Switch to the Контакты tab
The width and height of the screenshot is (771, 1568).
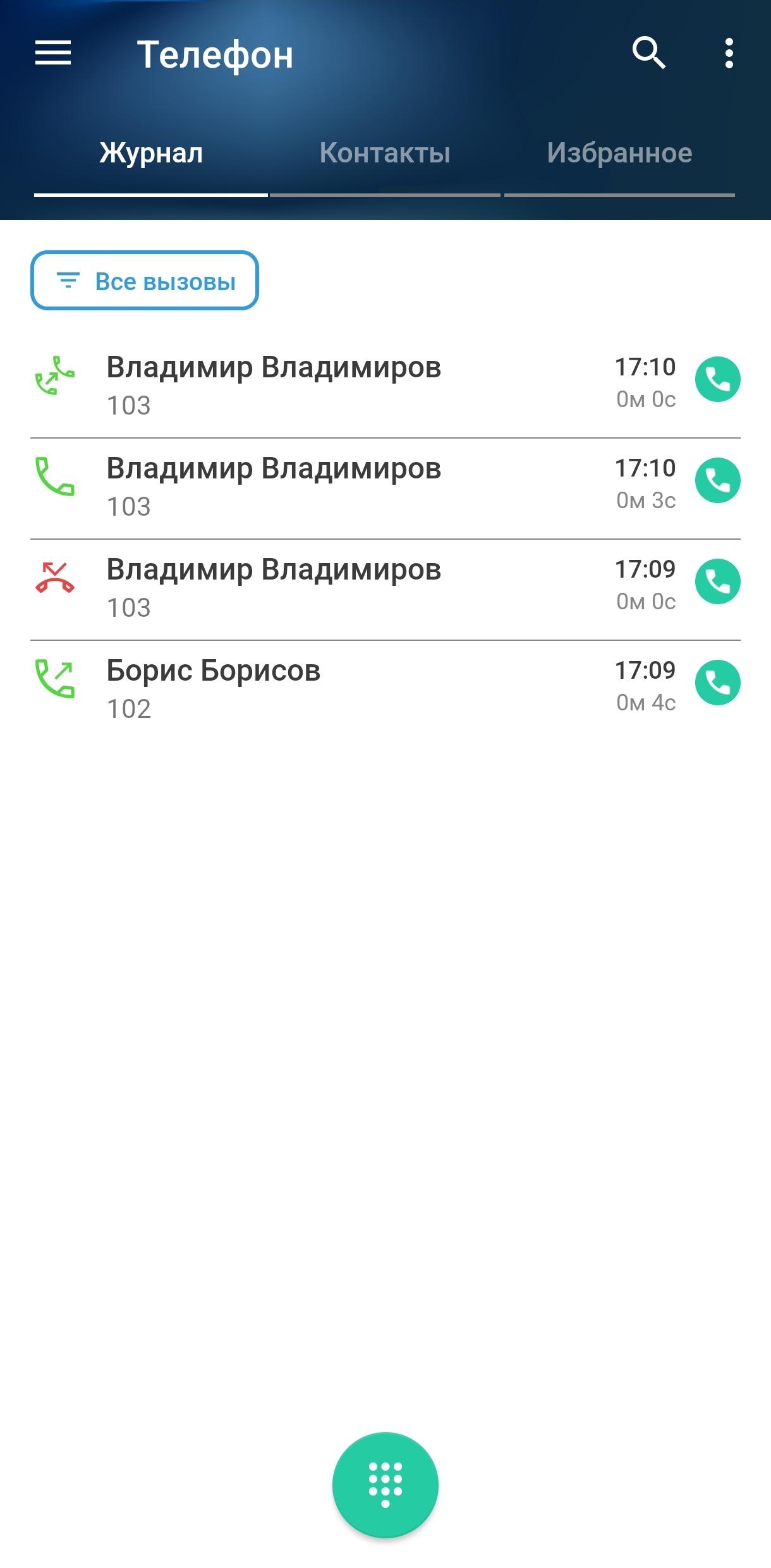click(x=385, y=154)
